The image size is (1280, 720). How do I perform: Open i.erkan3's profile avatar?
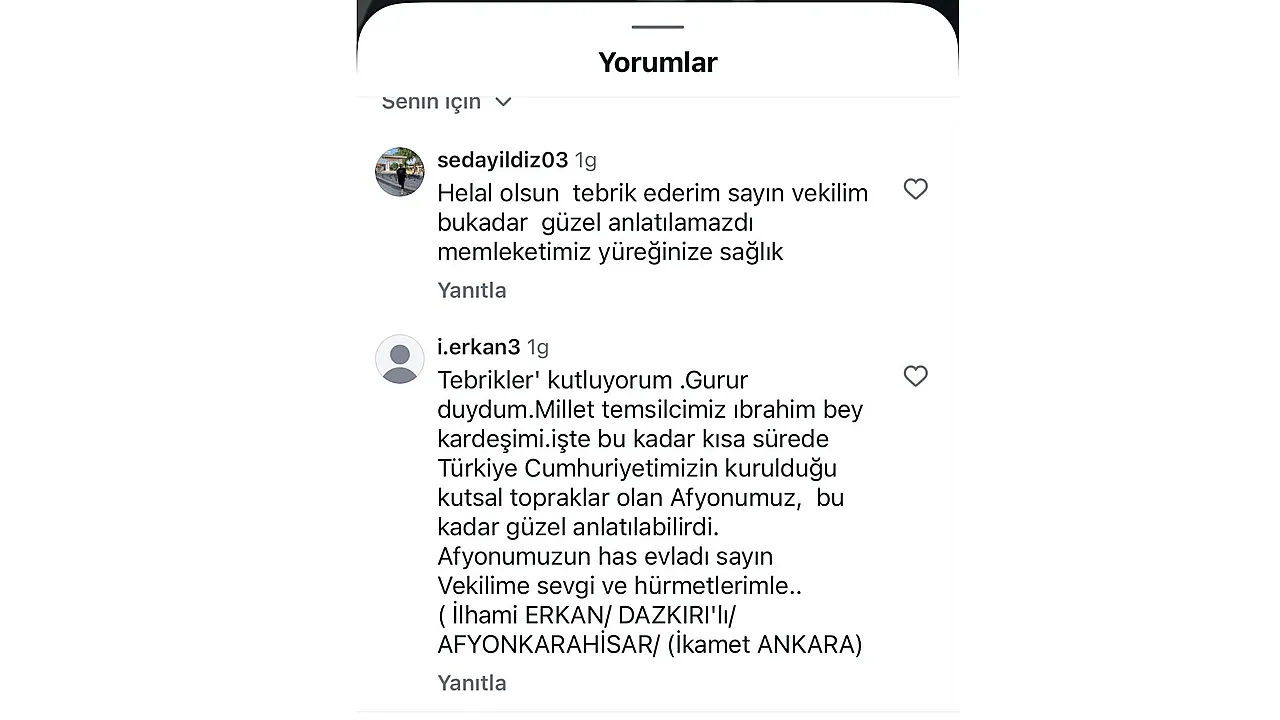point(400,359)
